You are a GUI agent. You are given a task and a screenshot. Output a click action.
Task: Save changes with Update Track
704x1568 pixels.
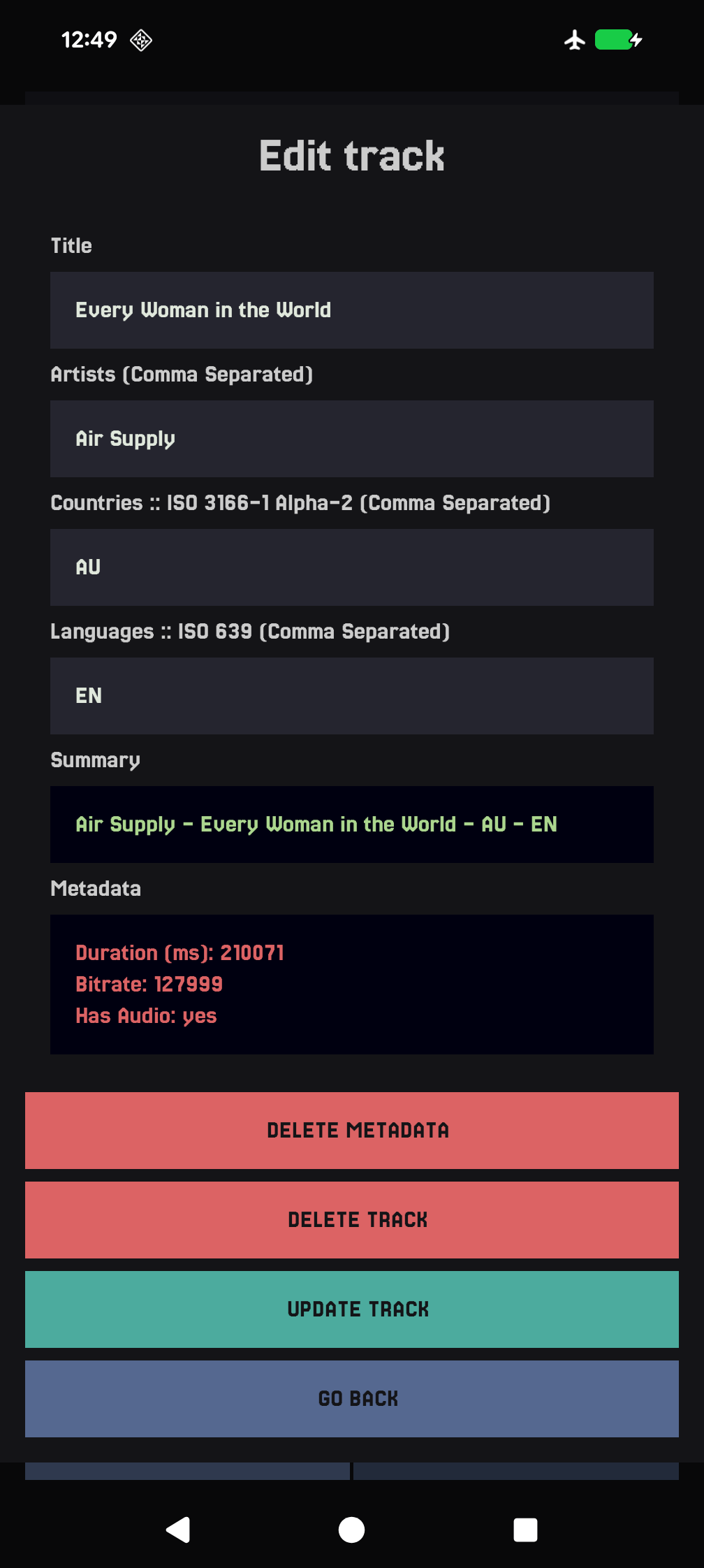click(352, 1309)
